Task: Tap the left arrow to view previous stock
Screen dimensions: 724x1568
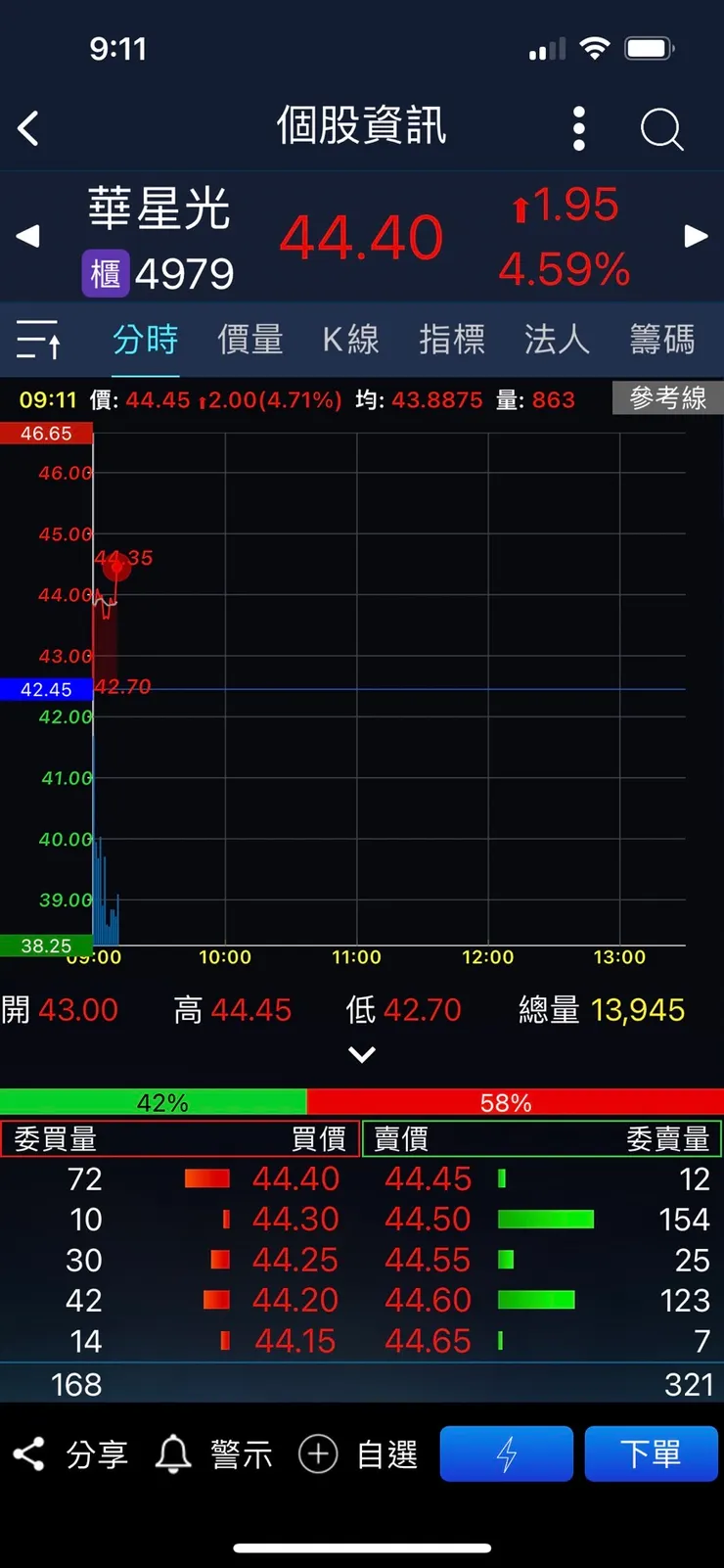Action: 27,236
